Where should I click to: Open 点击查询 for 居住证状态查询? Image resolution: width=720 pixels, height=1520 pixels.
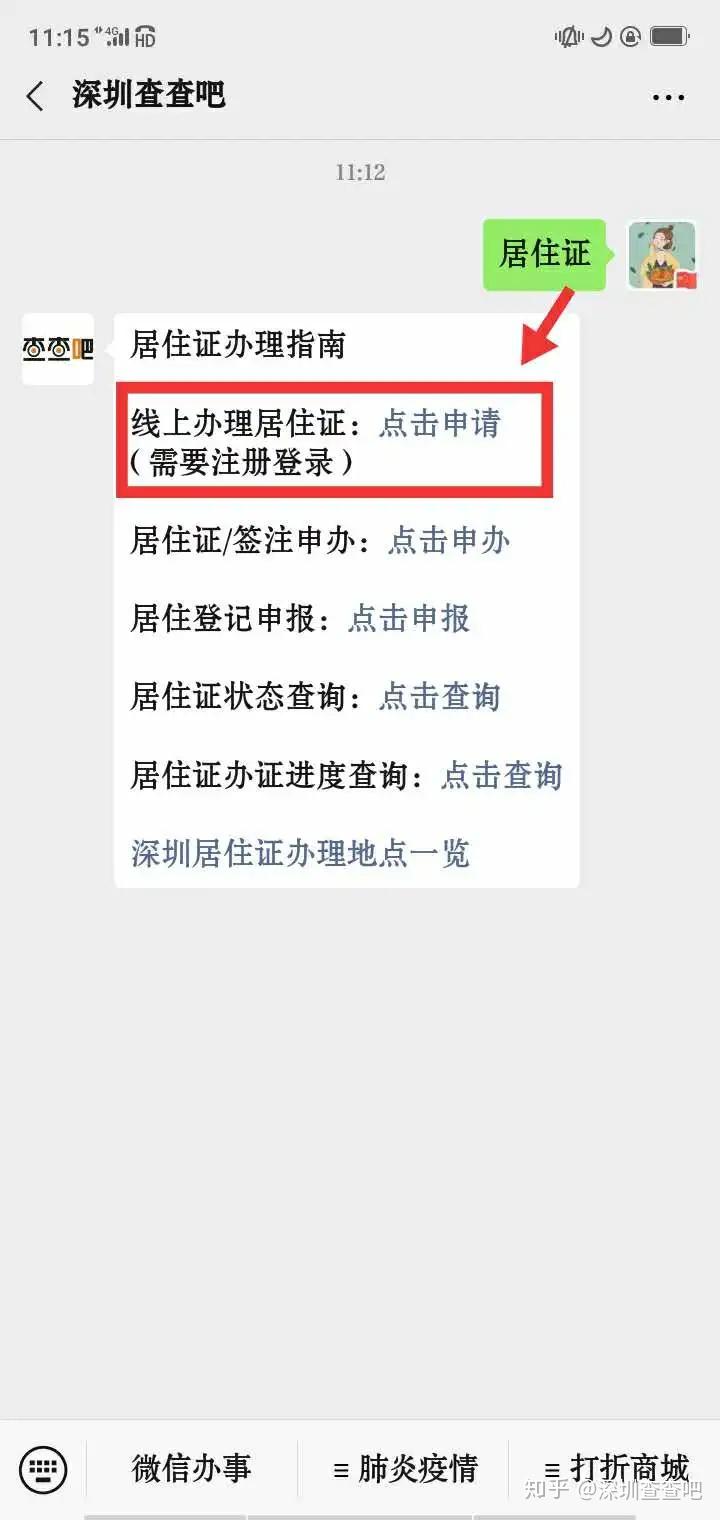click(x=439, y=697)
